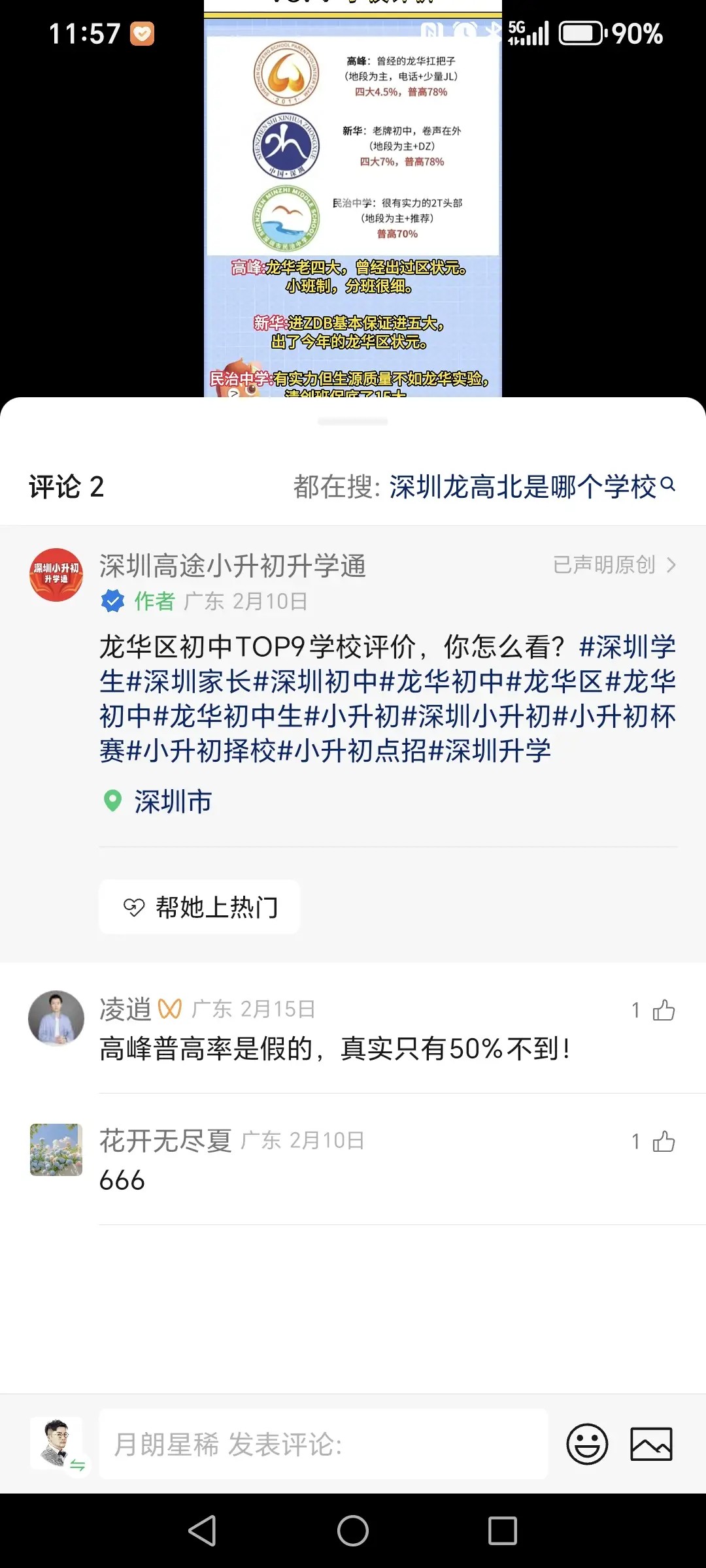706x1568 pixels.
Task: Attach an image to the comment
Action: tap(651, 1444)
